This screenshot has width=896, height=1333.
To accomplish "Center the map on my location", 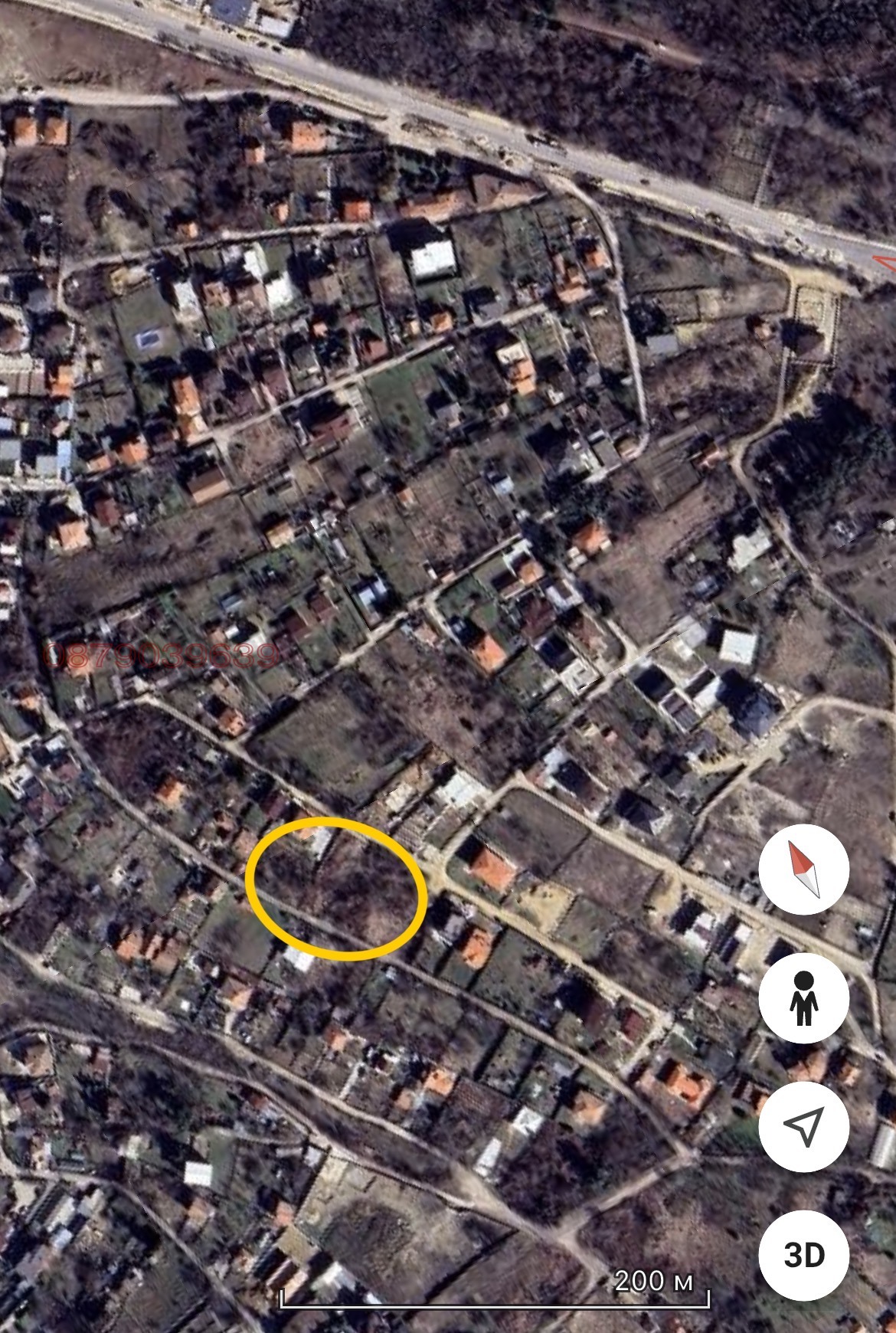I will [803, 1126].
